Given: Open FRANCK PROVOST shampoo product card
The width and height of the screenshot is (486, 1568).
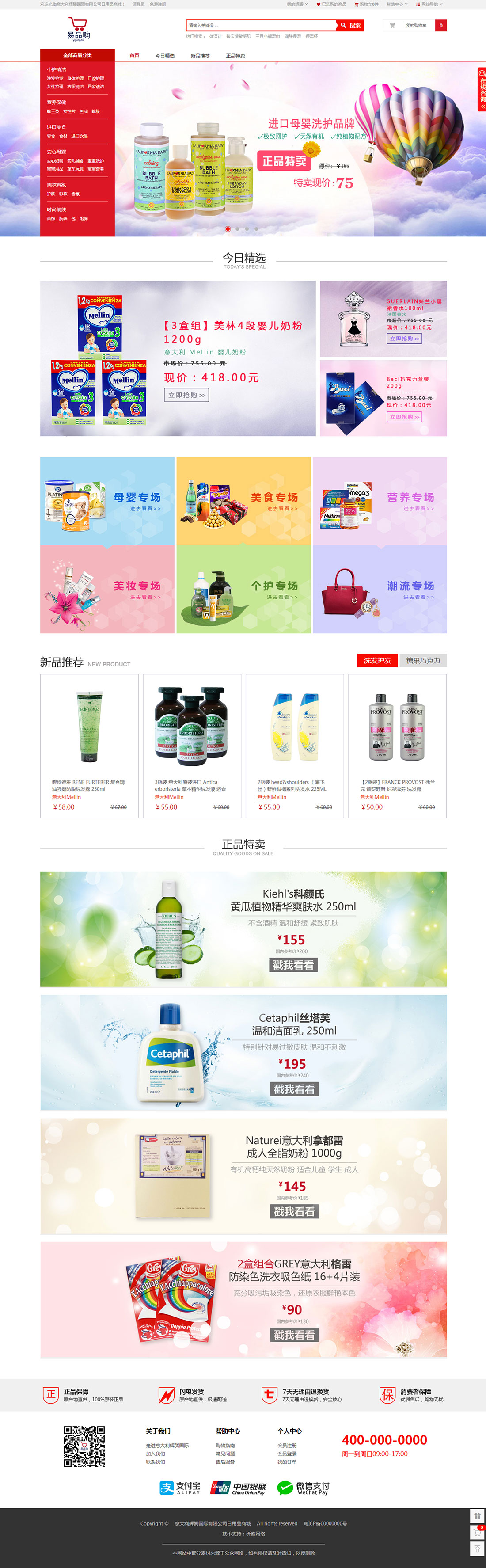Looking at the screenshot, I should click(x=397, y=746).
